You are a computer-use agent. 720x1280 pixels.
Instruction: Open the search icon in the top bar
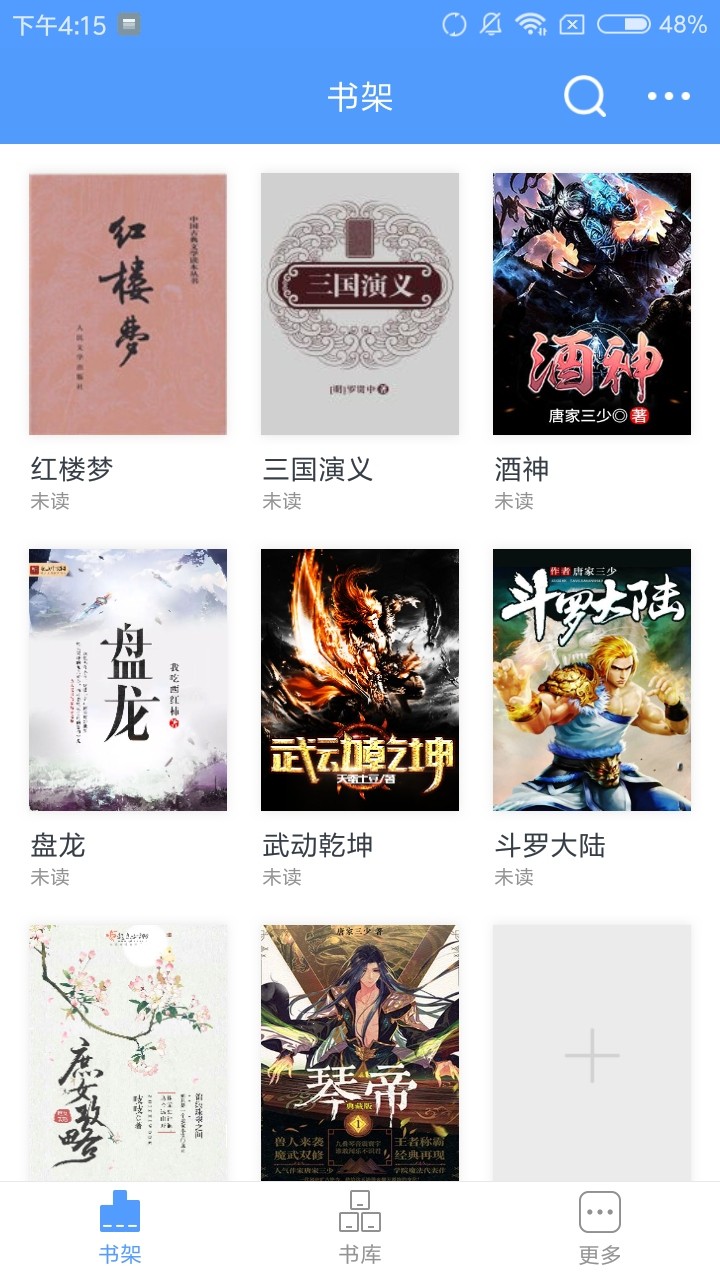[585, 96]
